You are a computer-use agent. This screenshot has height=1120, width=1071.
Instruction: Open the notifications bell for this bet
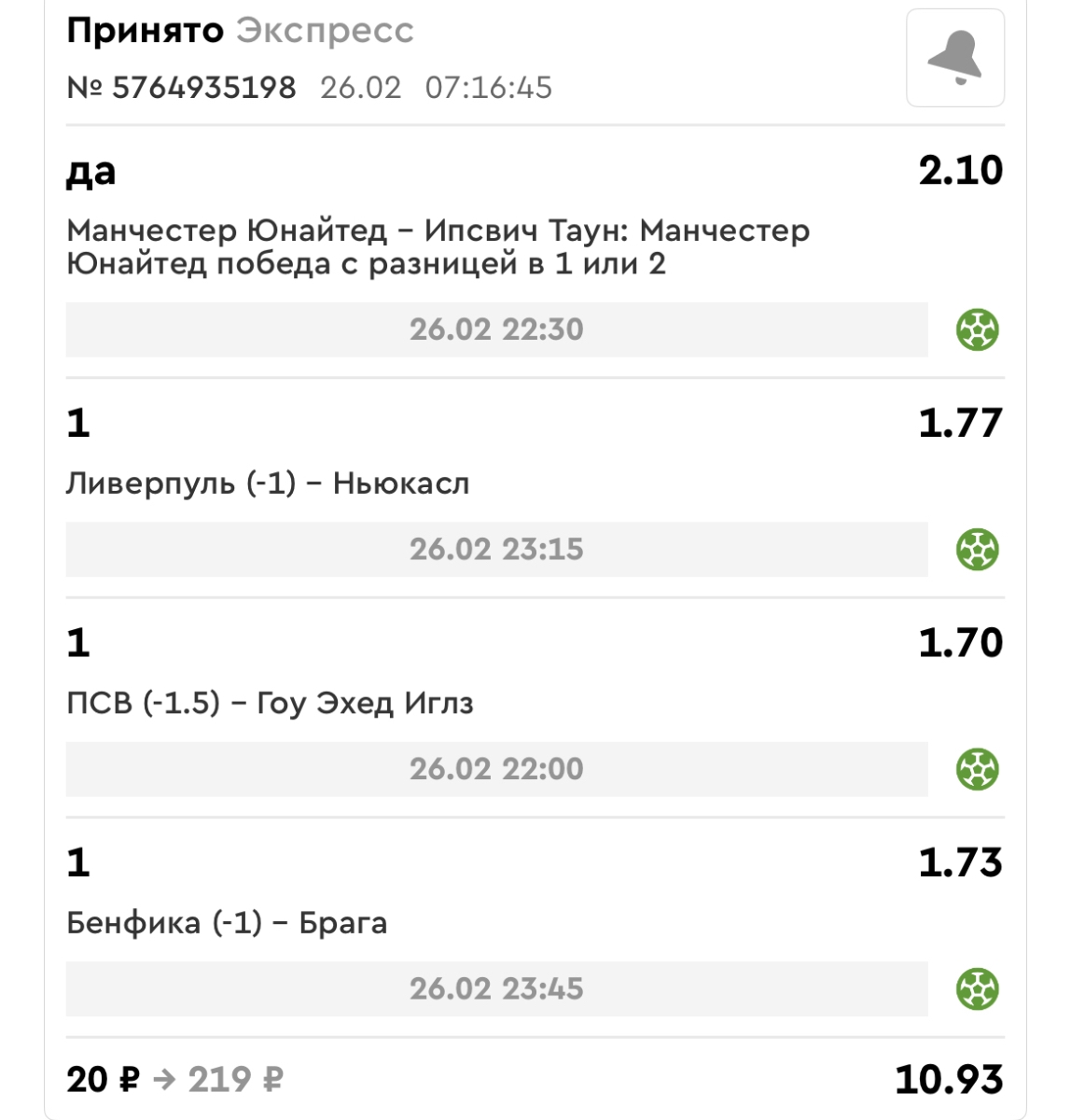[x=954, y=58]
